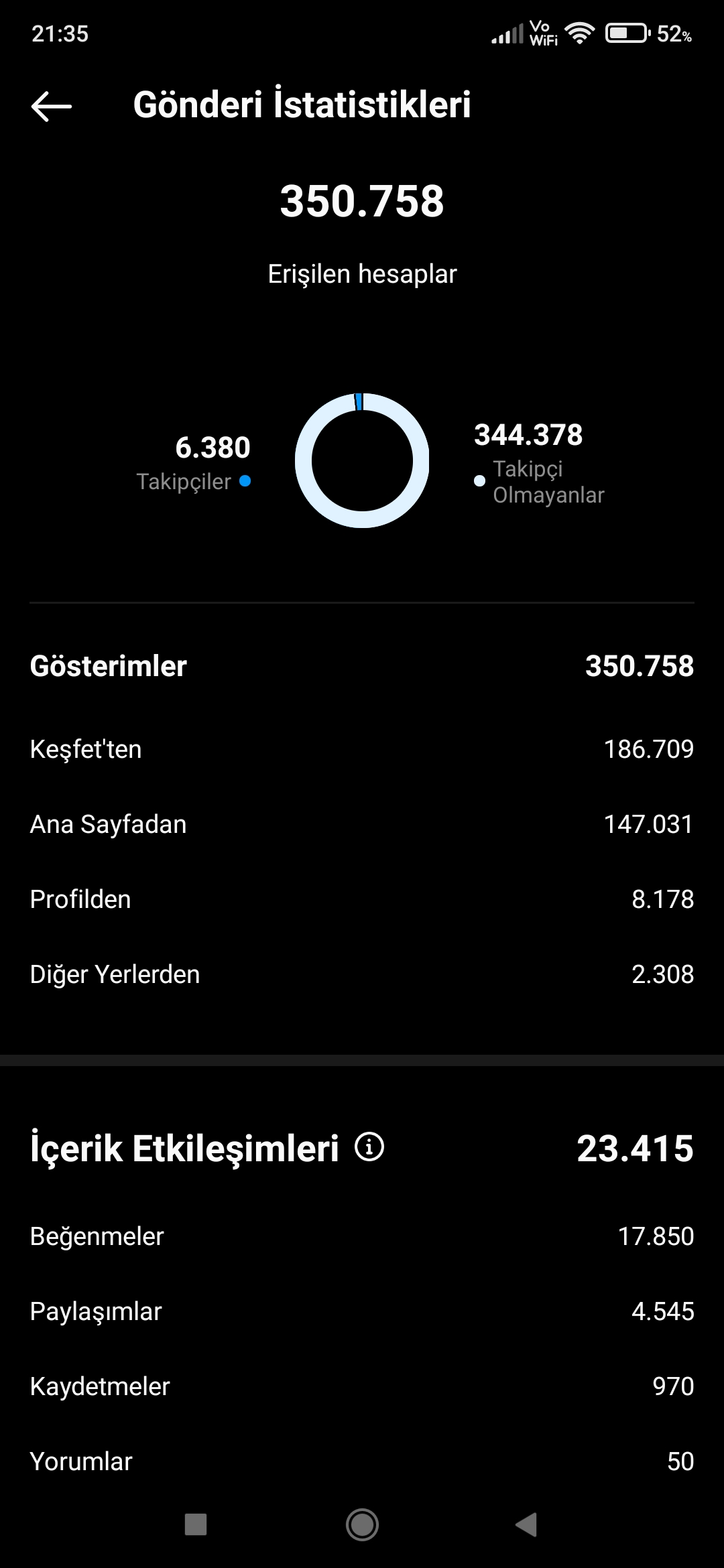Open recent apps with the square button

[196, 1524]
